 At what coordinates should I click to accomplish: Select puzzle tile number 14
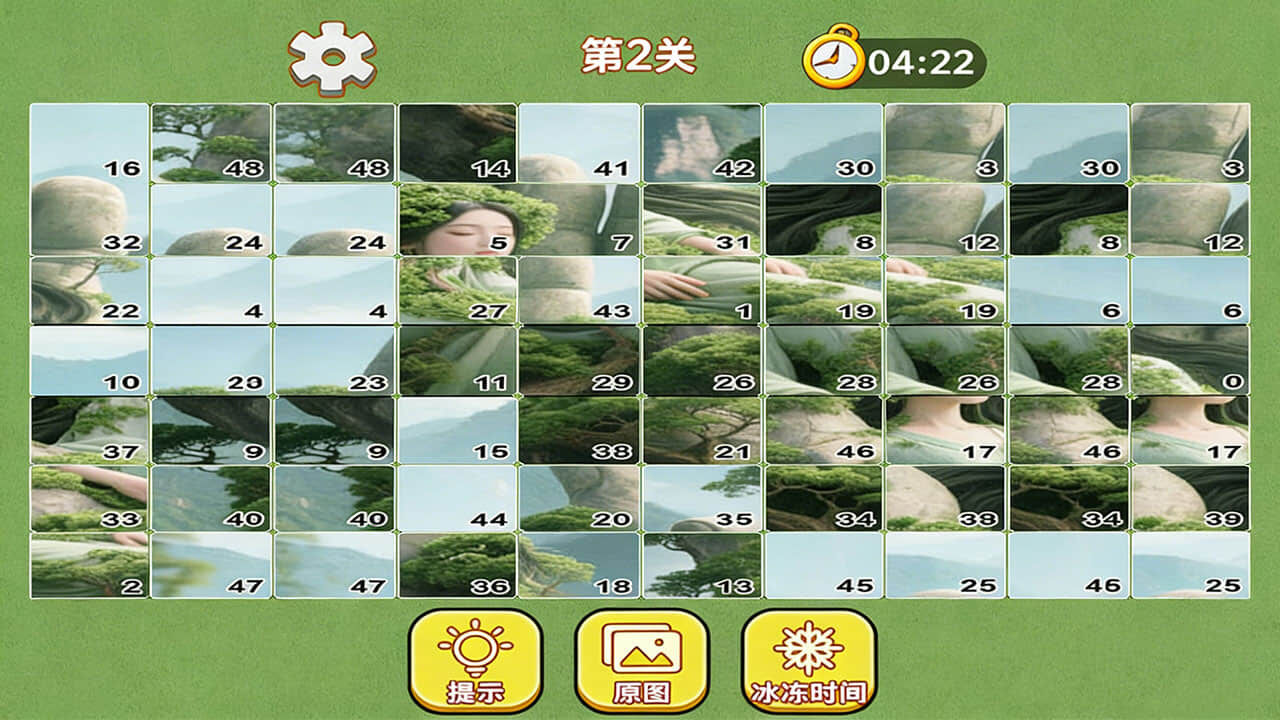click(457, 143)
